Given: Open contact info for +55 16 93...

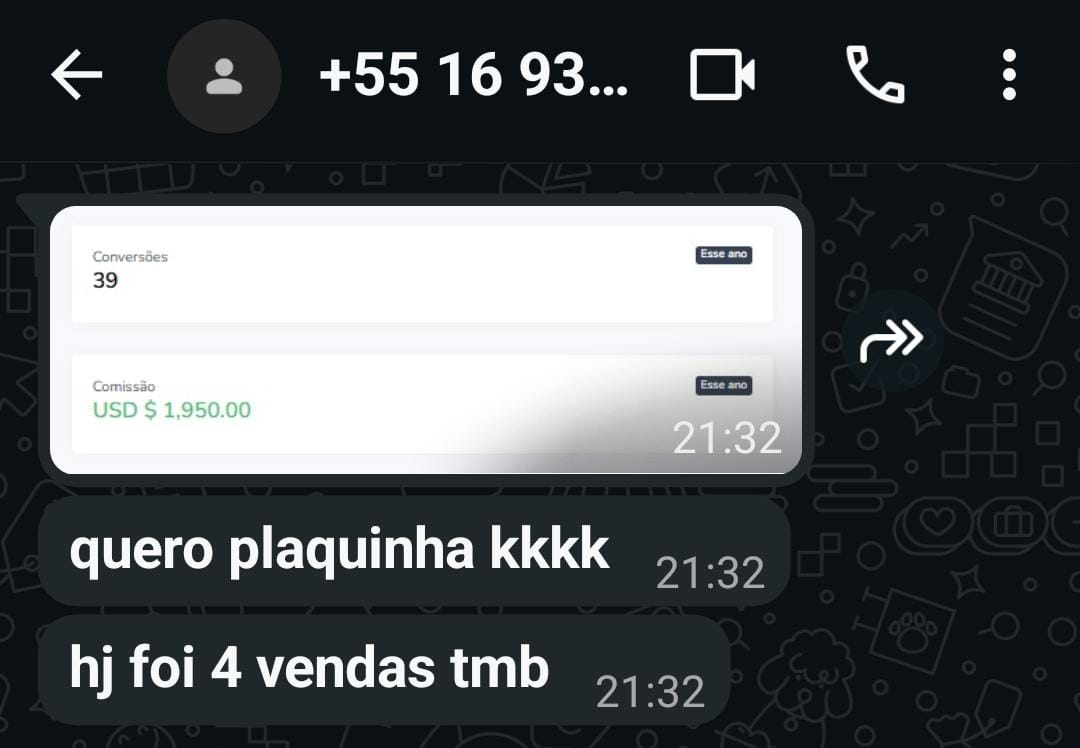Looking at the screenshot, I should tap(473, 76).
